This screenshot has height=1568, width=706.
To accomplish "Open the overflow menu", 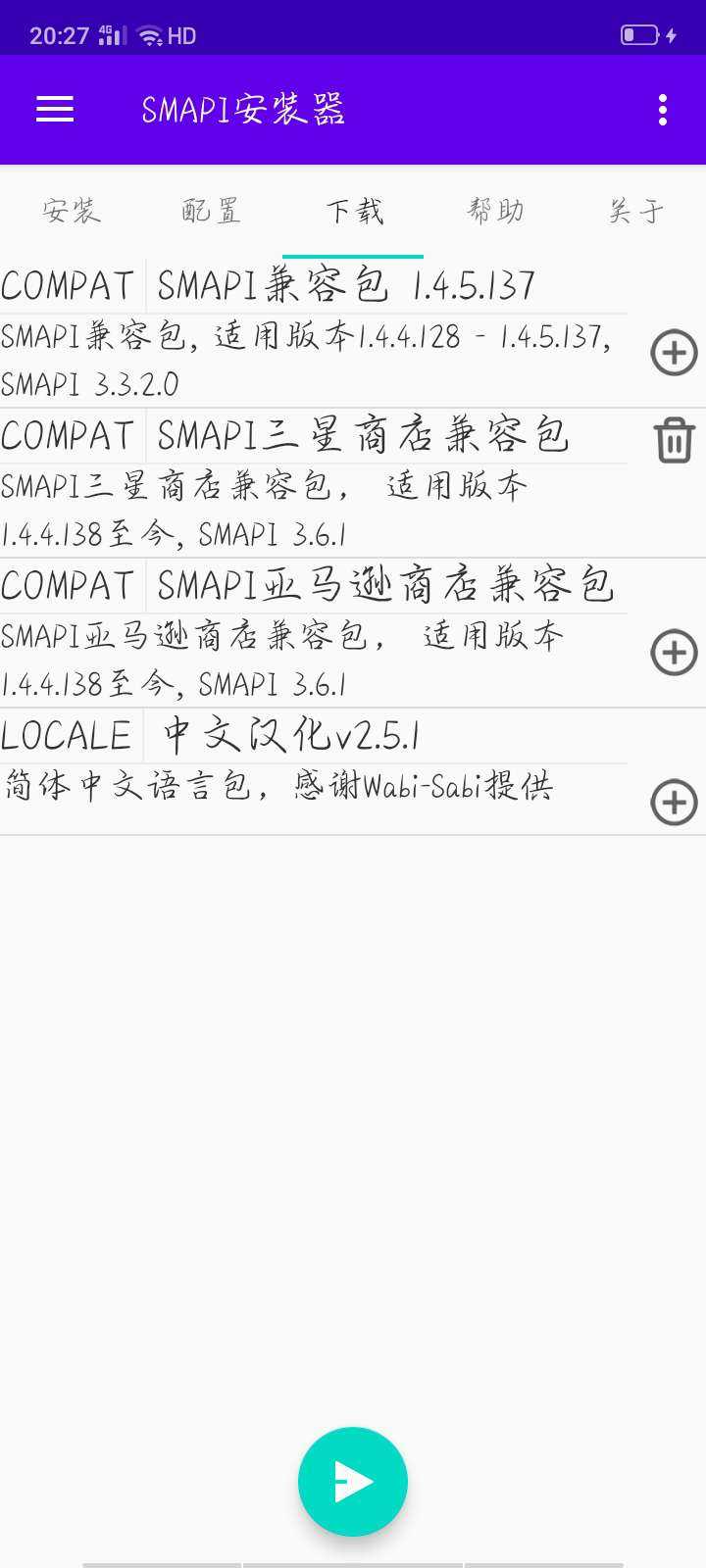I will pyautogui.click(x=663, y=110).
